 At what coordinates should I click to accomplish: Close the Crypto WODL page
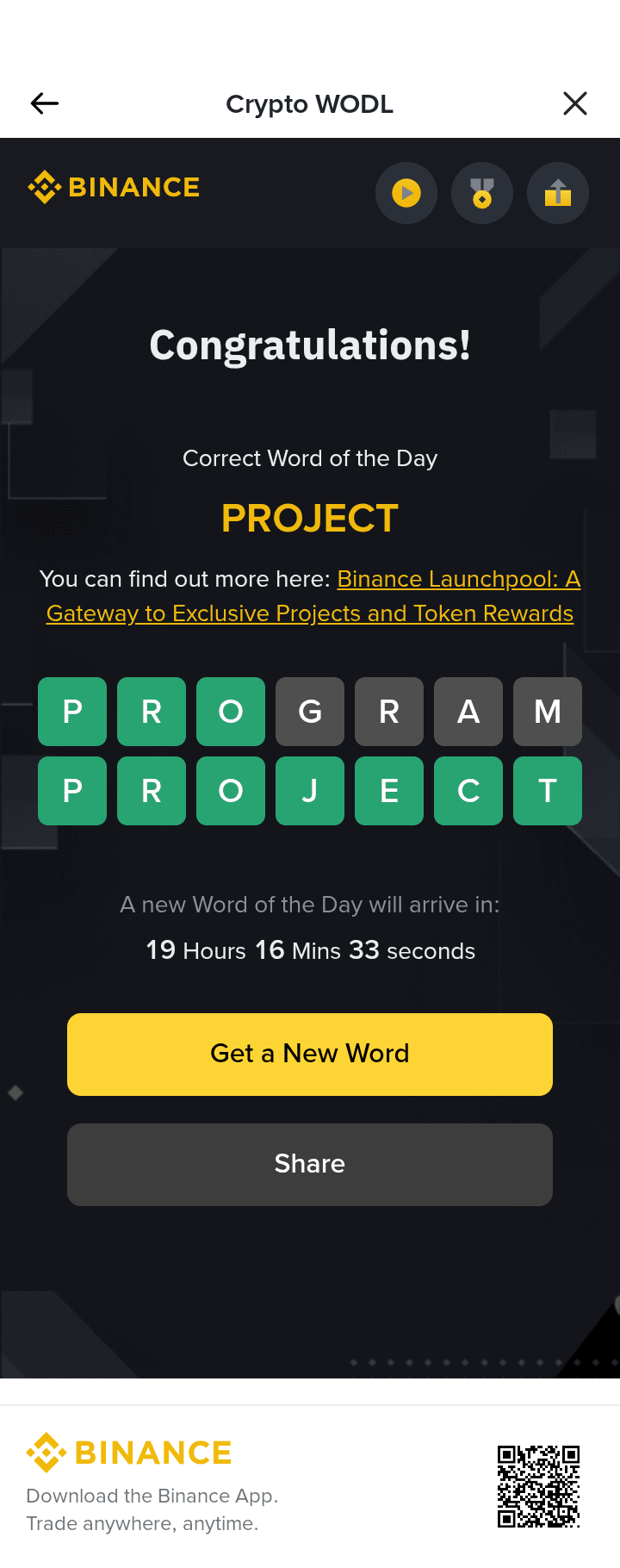[x=574, y=103]
